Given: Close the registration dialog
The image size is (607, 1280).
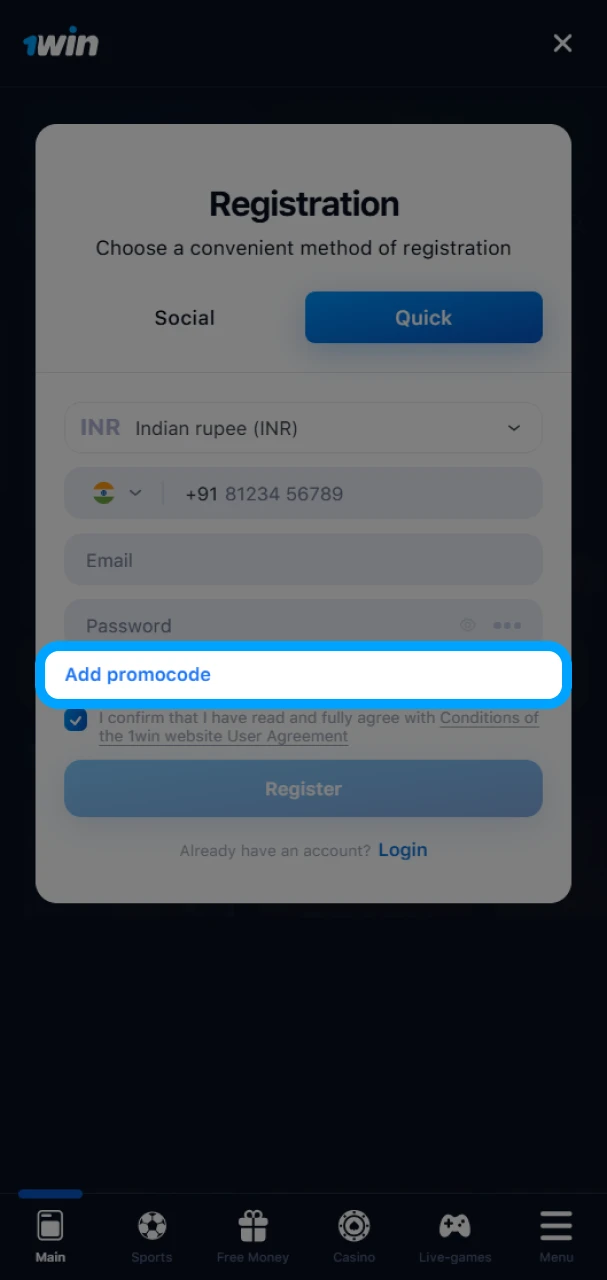Looking at the screenshot, I should pos(563,43).
